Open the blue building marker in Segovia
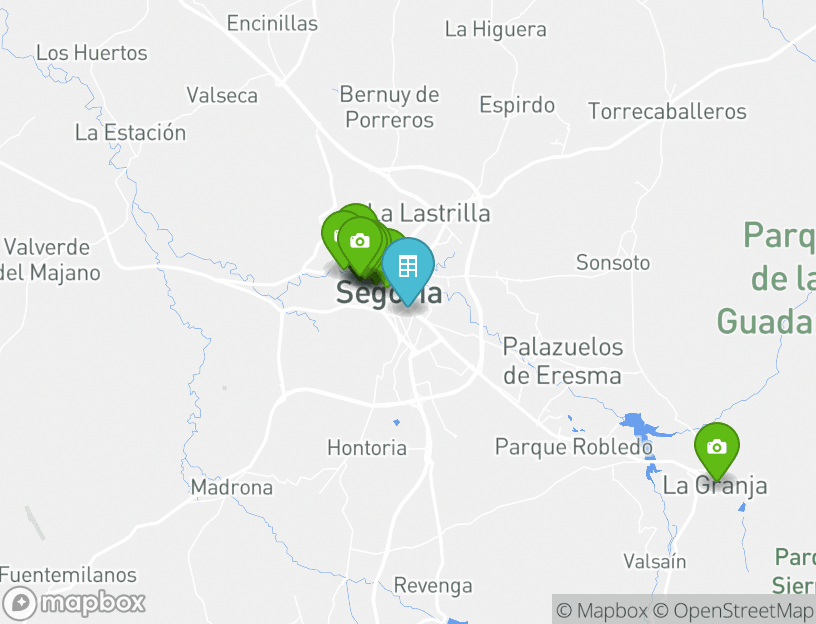816x624 pixels. point(408,266)
